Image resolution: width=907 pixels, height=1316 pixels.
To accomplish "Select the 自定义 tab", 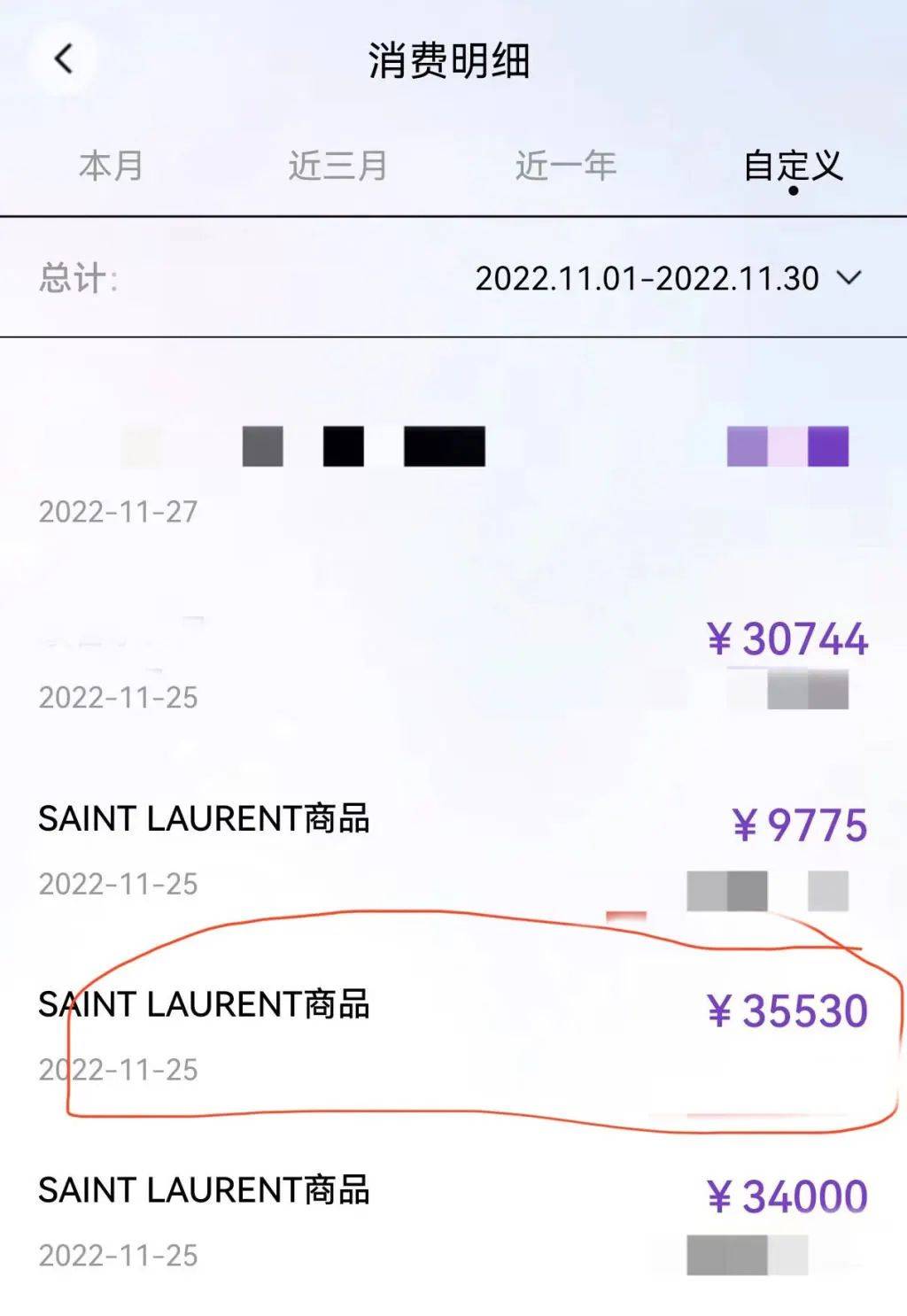I will [793, 166].
